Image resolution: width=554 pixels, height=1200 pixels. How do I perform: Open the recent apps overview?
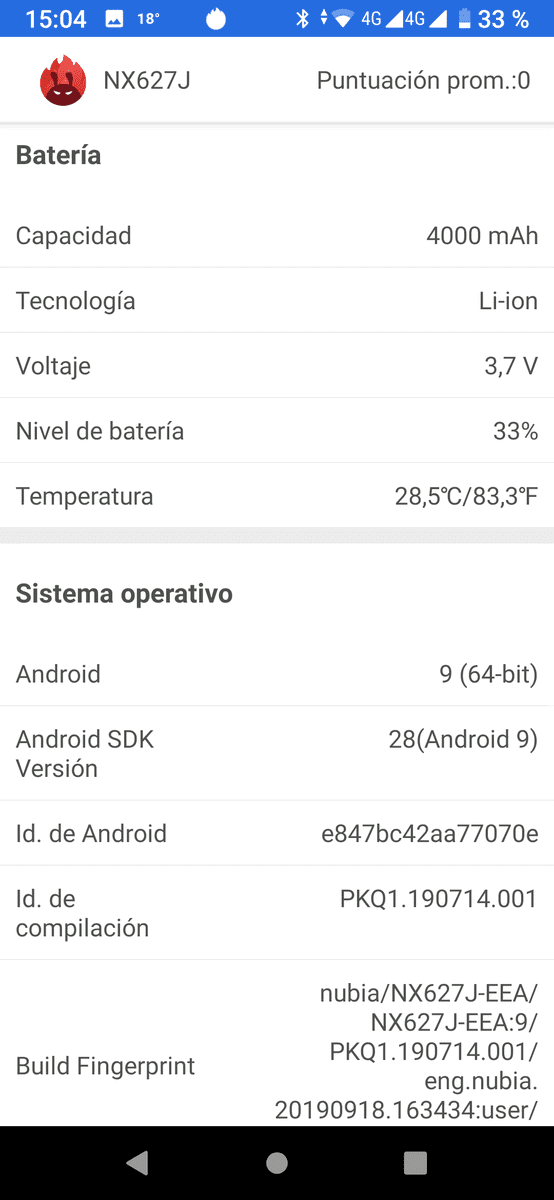click(x=415, y=1162)
